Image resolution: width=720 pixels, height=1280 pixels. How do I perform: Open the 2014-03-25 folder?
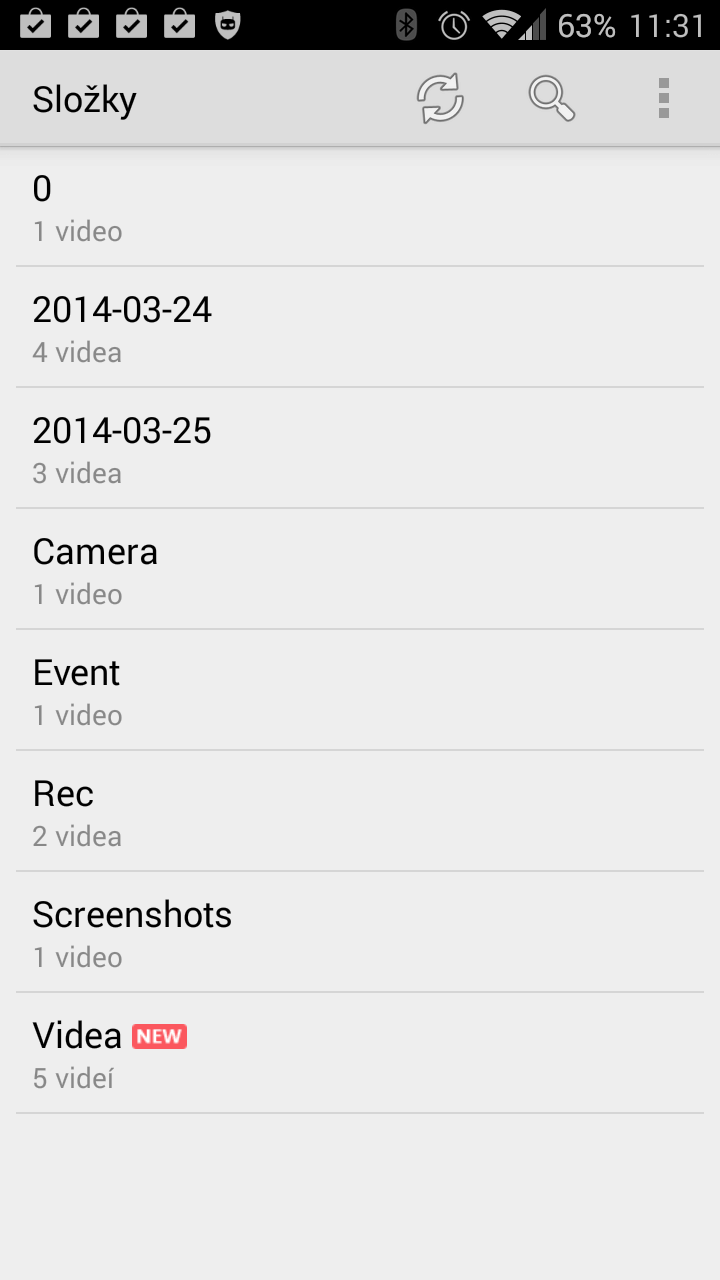click(360, 448)
